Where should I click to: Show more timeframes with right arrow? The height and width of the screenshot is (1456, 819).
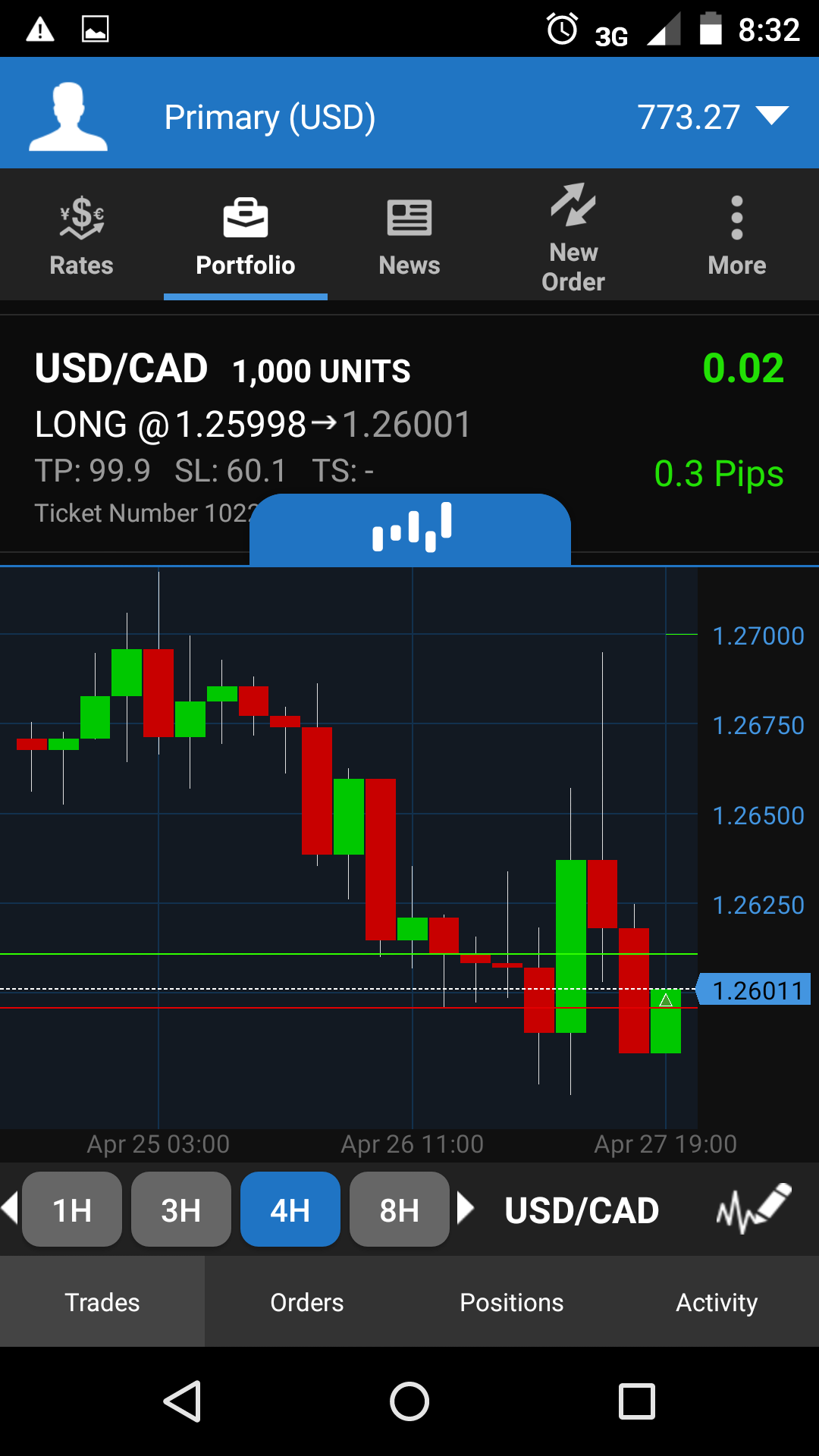[x=465, y=1208]
